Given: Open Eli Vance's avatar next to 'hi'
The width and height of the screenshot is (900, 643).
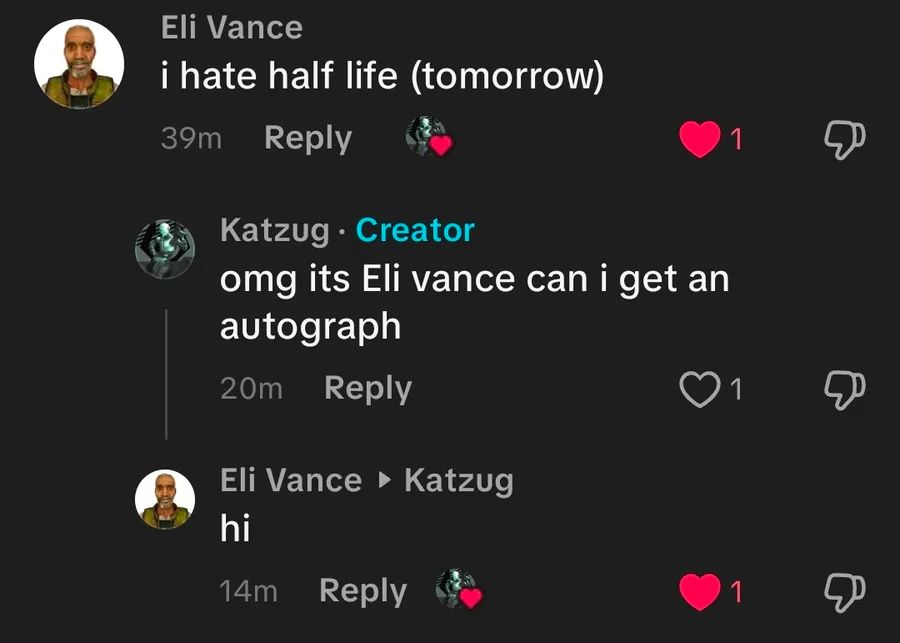Looking at the screenshot, I should (x=165, y=499).
